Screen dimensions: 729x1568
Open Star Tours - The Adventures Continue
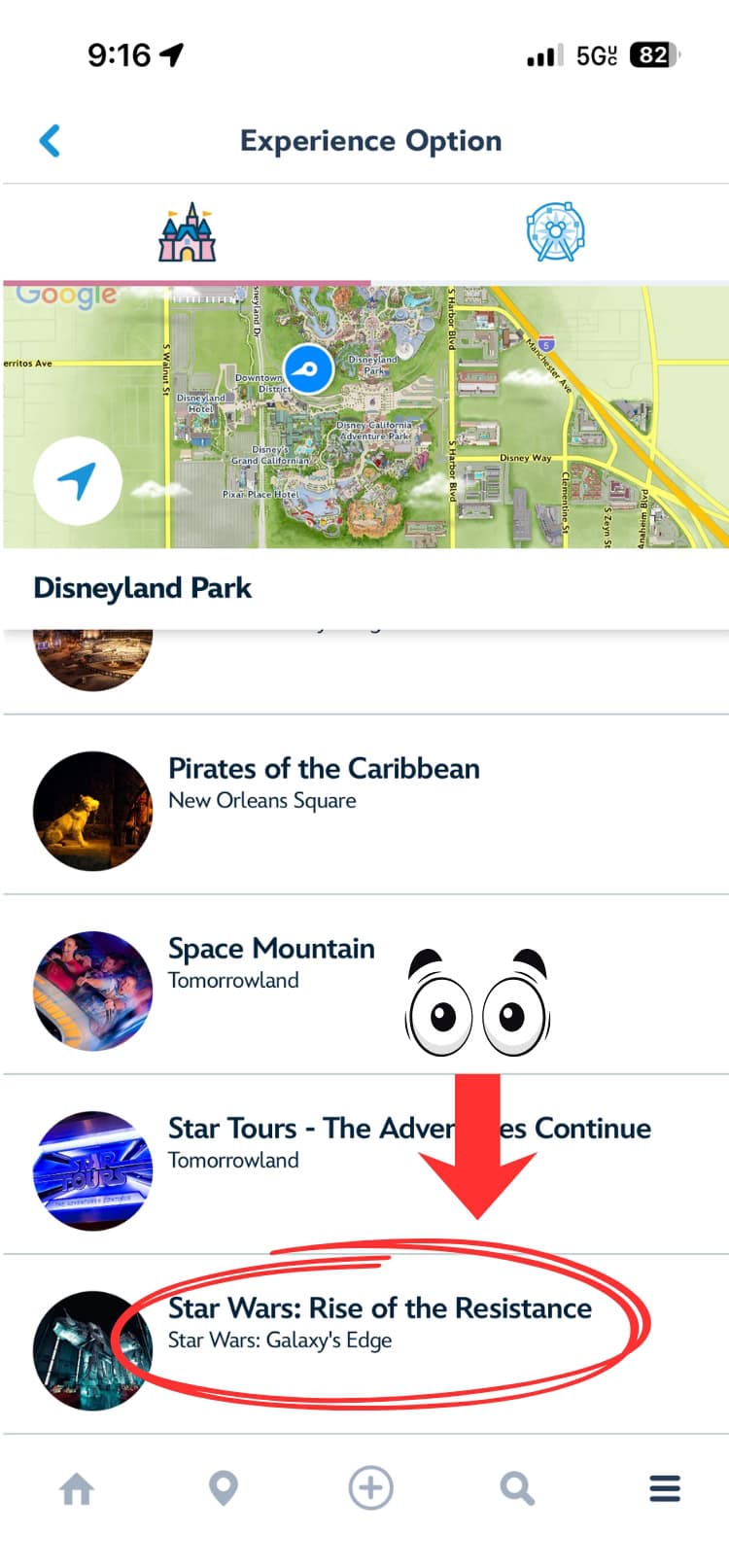coord(408,1128)
